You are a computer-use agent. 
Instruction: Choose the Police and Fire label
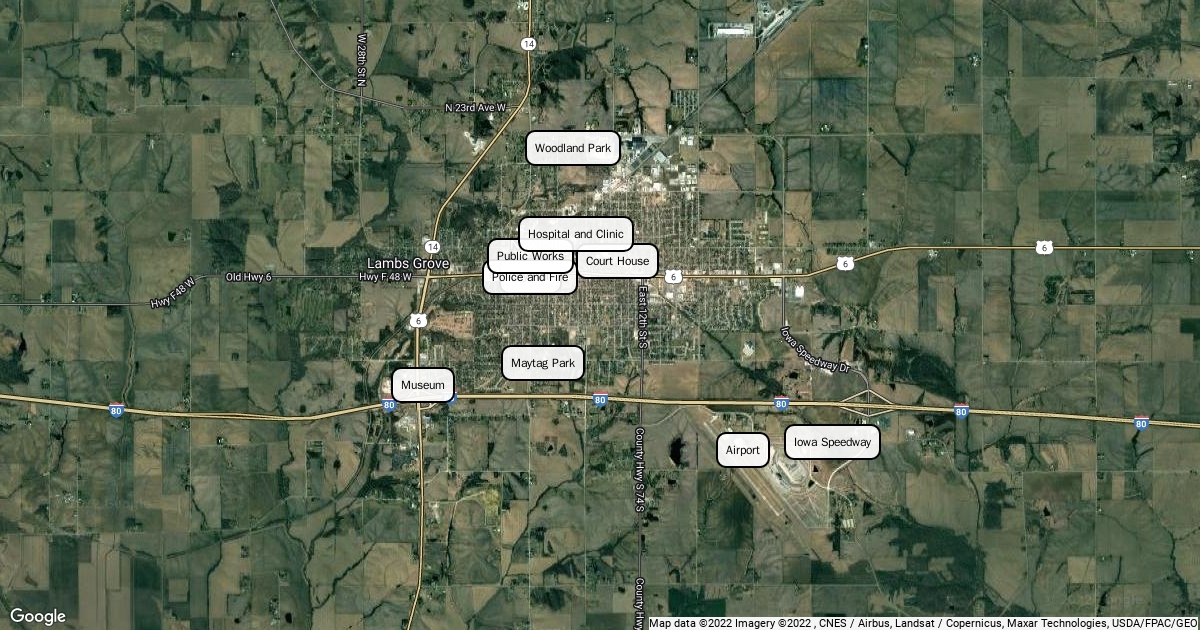[530, 283]
